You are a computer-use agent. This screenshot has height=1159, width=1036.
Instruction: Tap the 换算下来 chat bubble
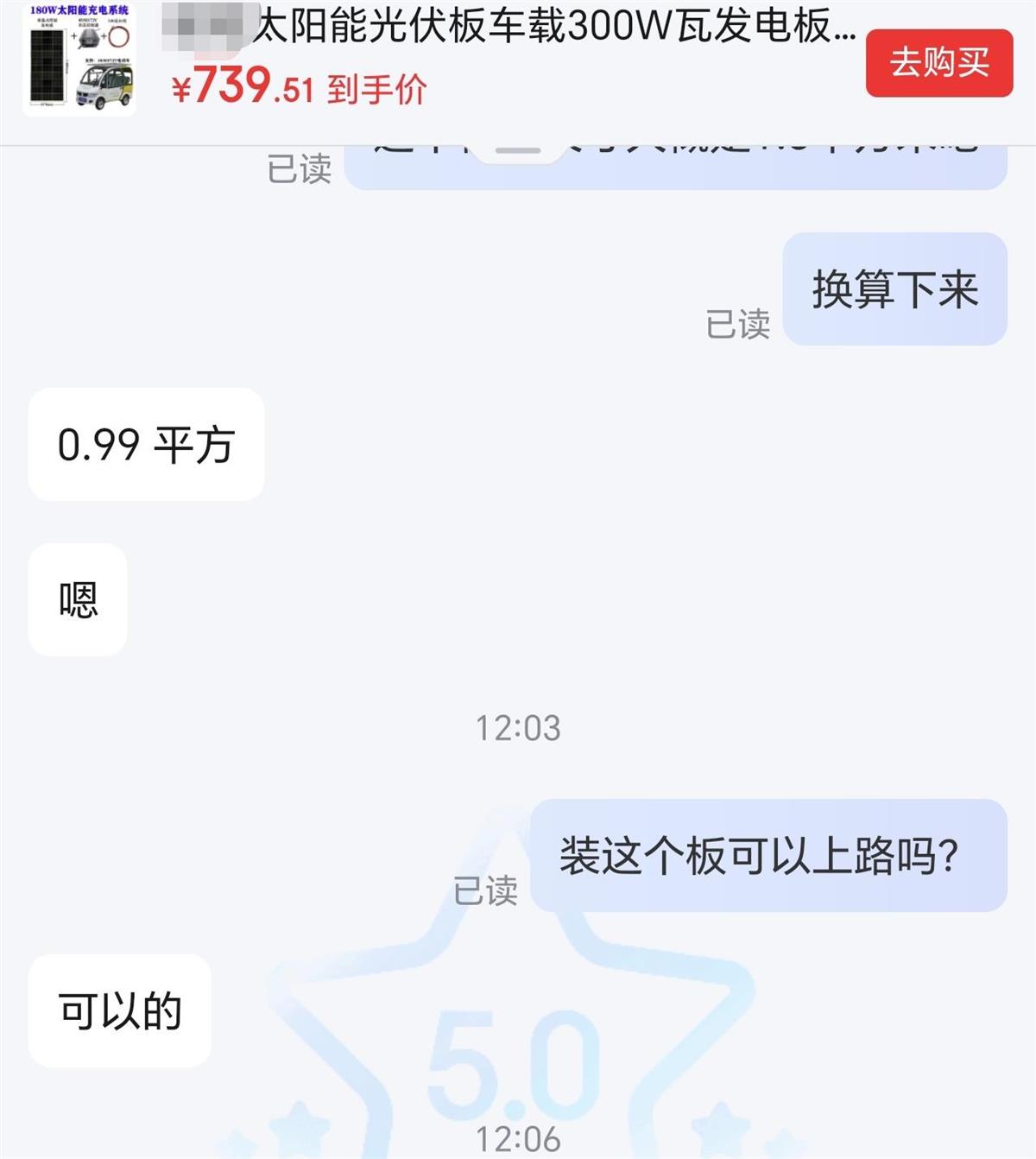(894, 291)
